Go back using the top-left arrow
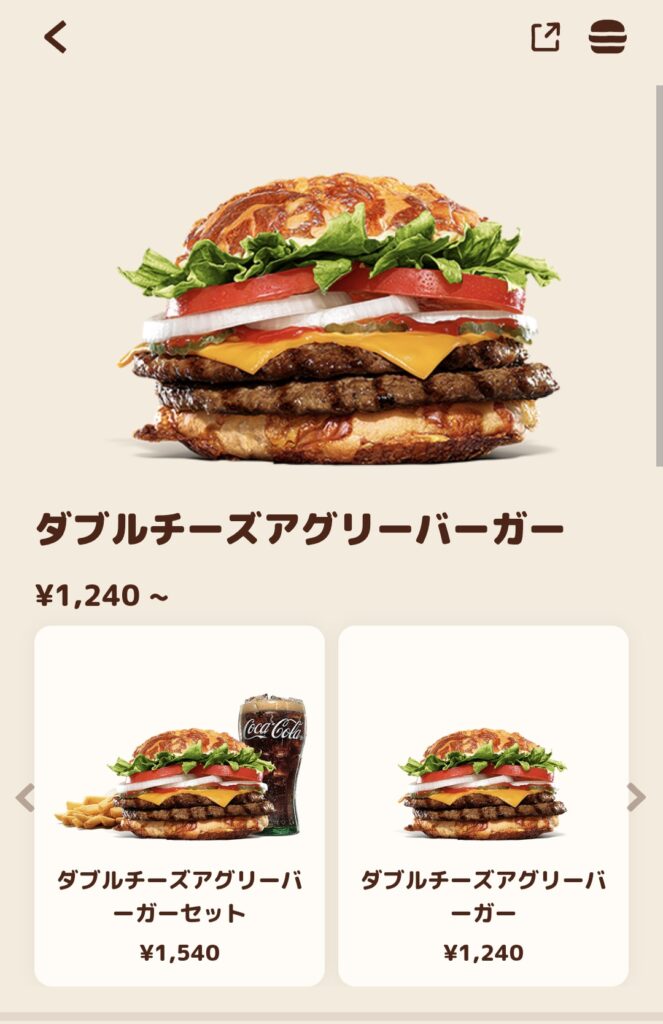663x1024 pixels. point(56,37)
